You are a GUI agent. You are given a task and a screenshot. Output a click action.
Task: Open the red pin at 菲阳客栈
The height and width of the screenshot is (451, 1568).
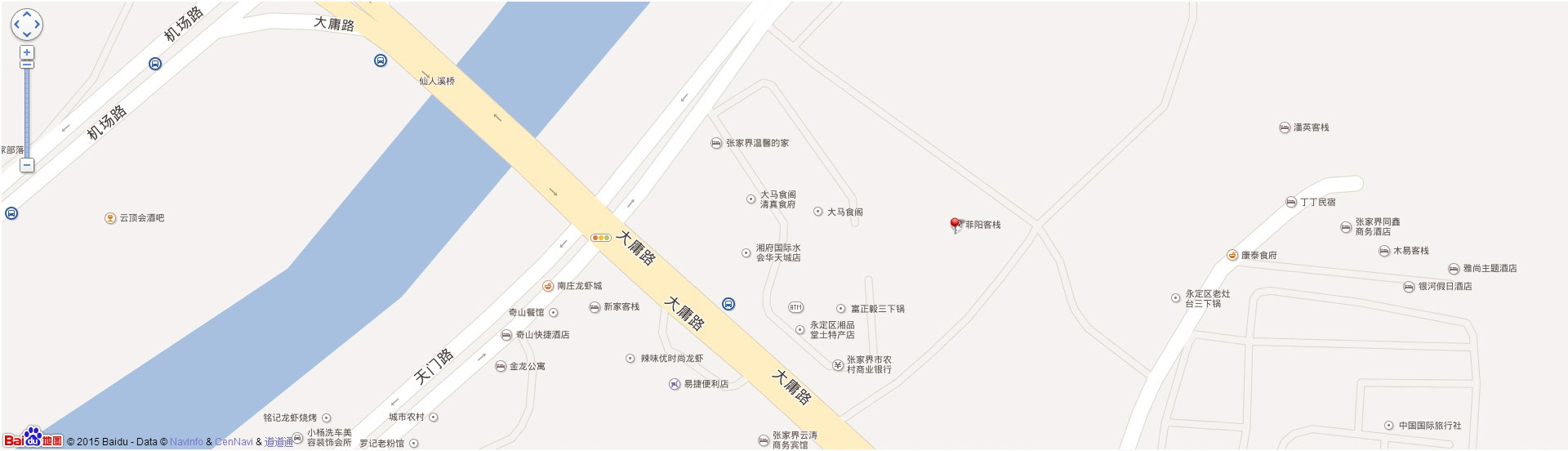tap(955, 224)
